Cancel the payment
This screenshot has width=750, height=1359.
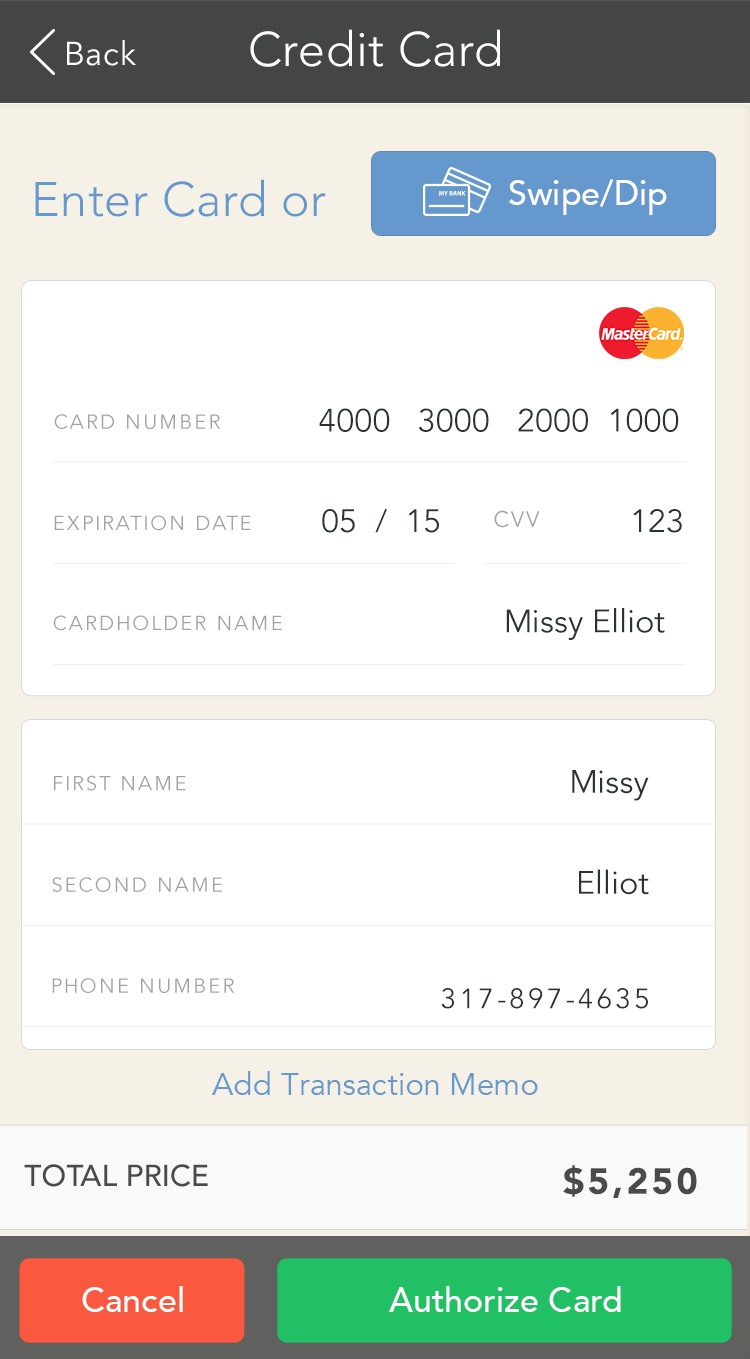(x=132, y=1300)
